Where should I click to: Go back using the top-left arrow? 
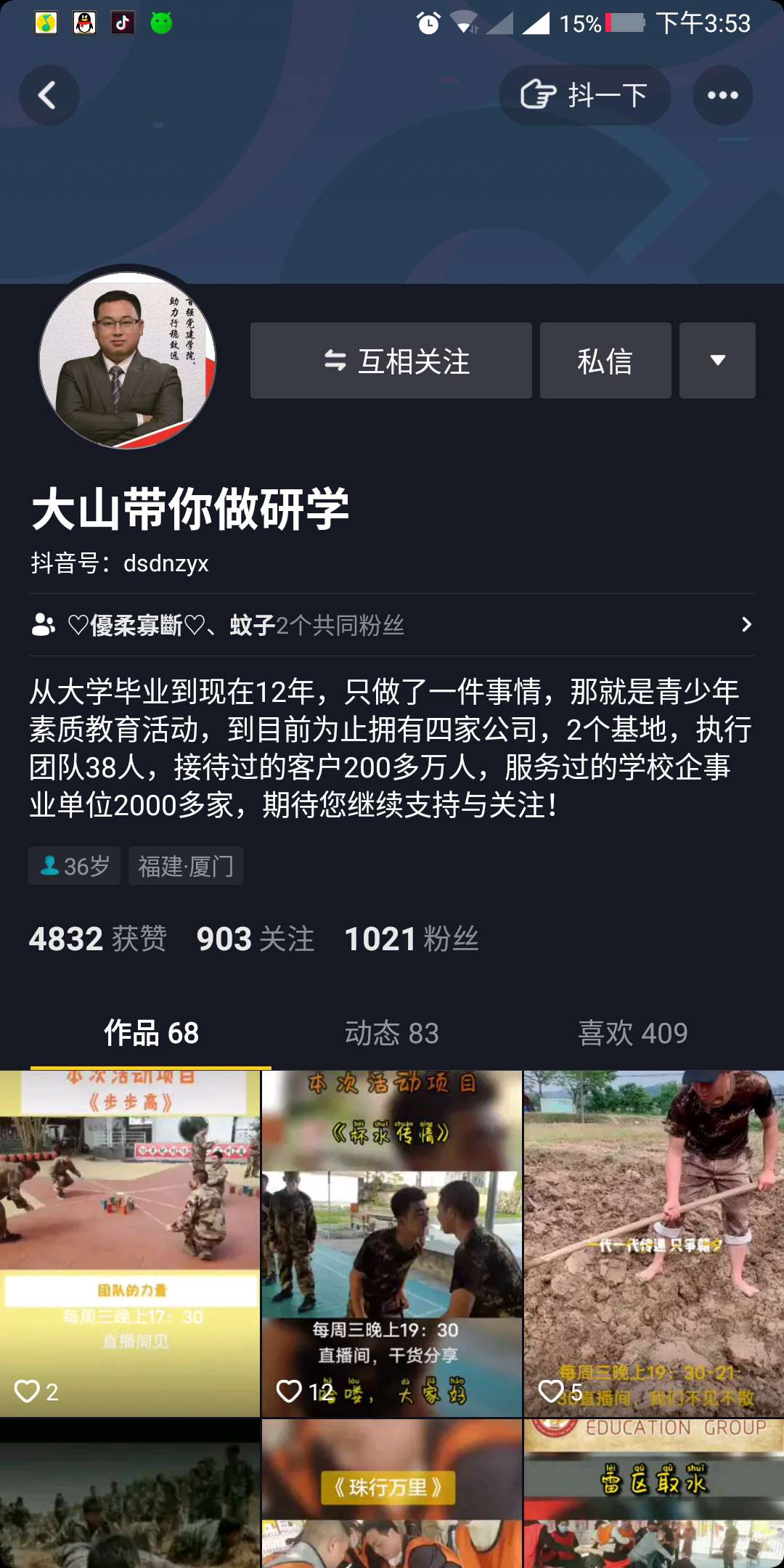[49, 95]
